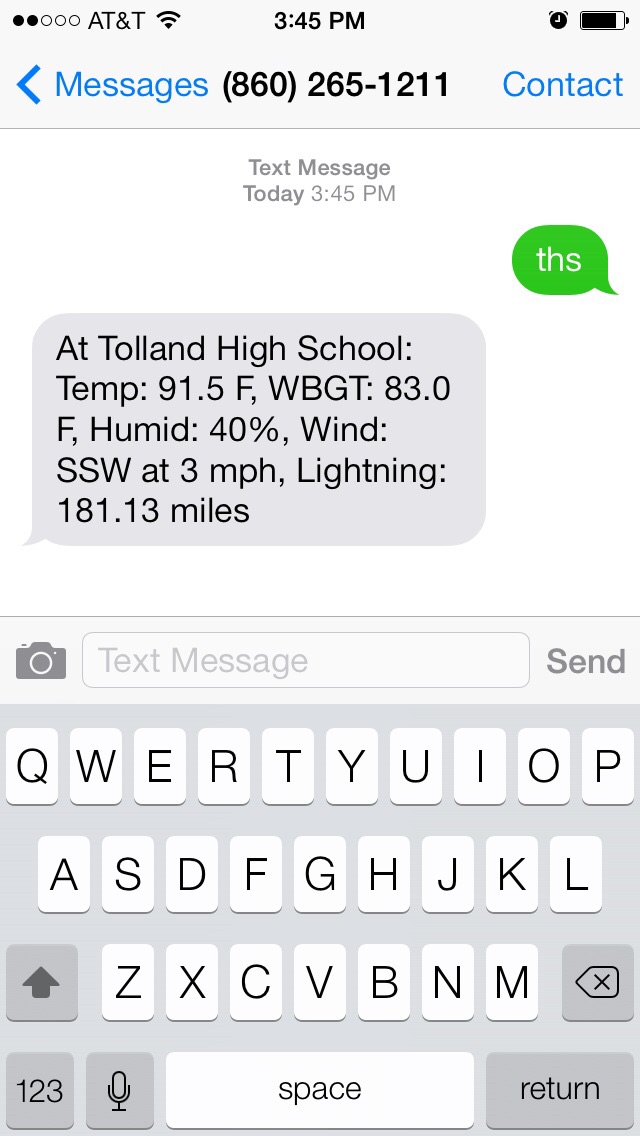
Task: Open the camera attachment icon
Action: [x=41, y=660]
